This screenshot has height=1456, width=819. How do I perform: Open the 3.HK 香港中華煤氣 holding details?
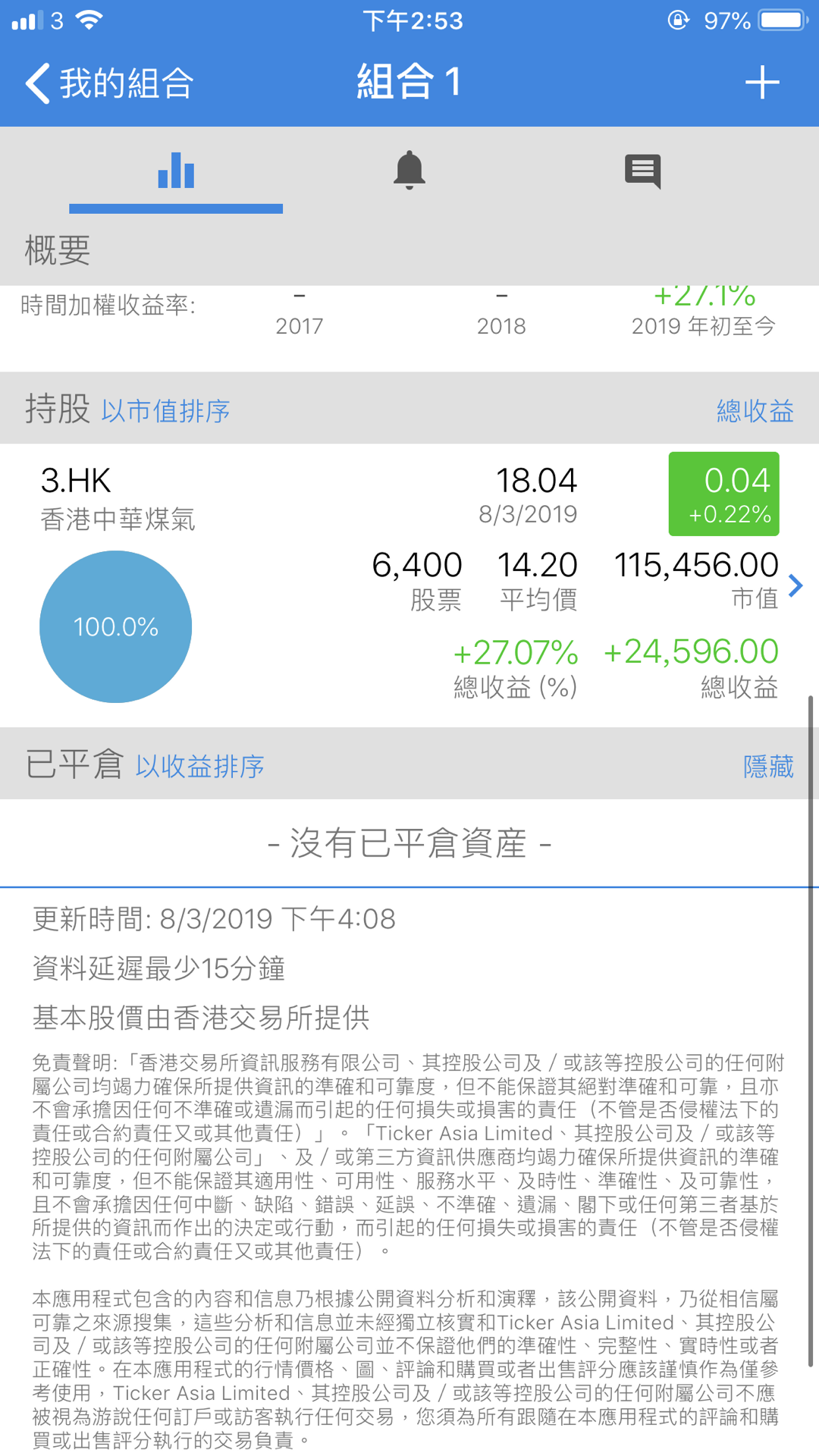pyautogui.click(x=409, y=585)
